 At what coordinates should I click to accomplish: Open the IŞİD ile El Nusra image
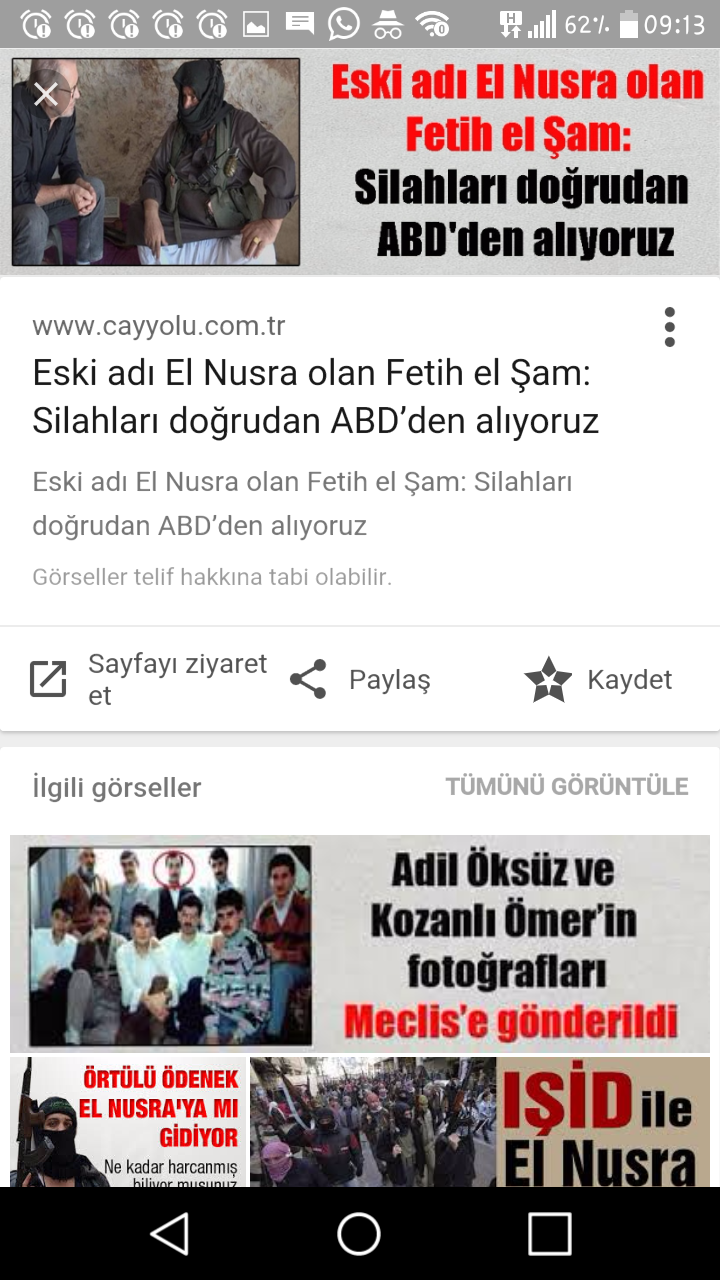tap(480, 1122)
